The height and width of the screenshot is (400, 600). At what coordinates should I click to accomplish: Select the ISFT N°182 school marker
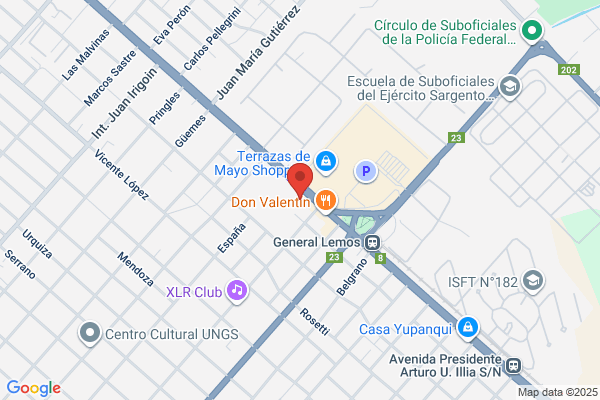(533, 282)
